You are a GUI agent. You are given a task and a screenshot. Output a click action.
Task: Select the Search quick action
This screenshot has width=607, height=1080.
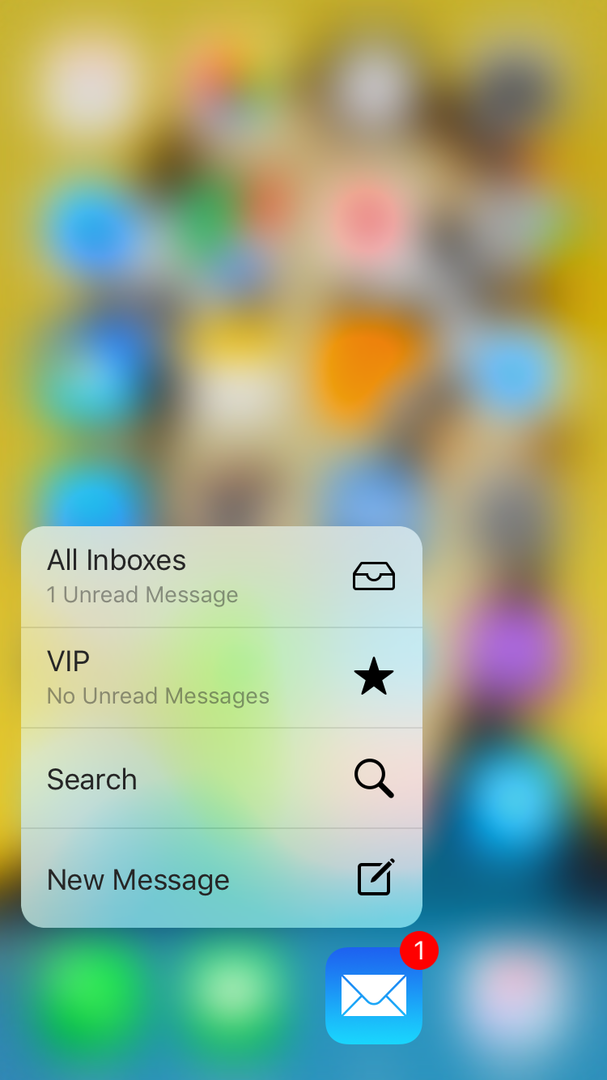(x=221, y=778)
